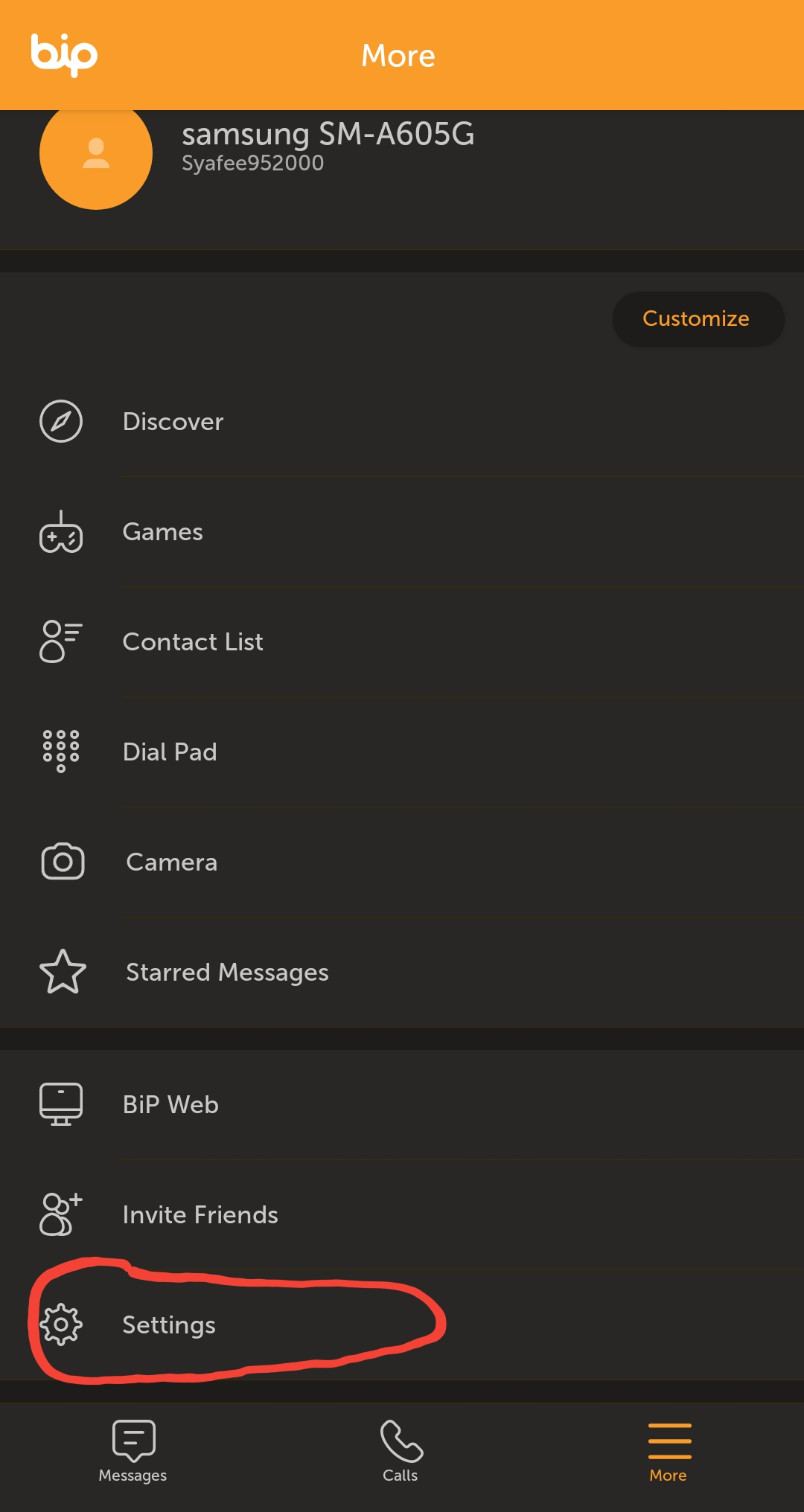804x1512 pixels.
Task: Open the profile avatar picture
Action: click(96, 154)
